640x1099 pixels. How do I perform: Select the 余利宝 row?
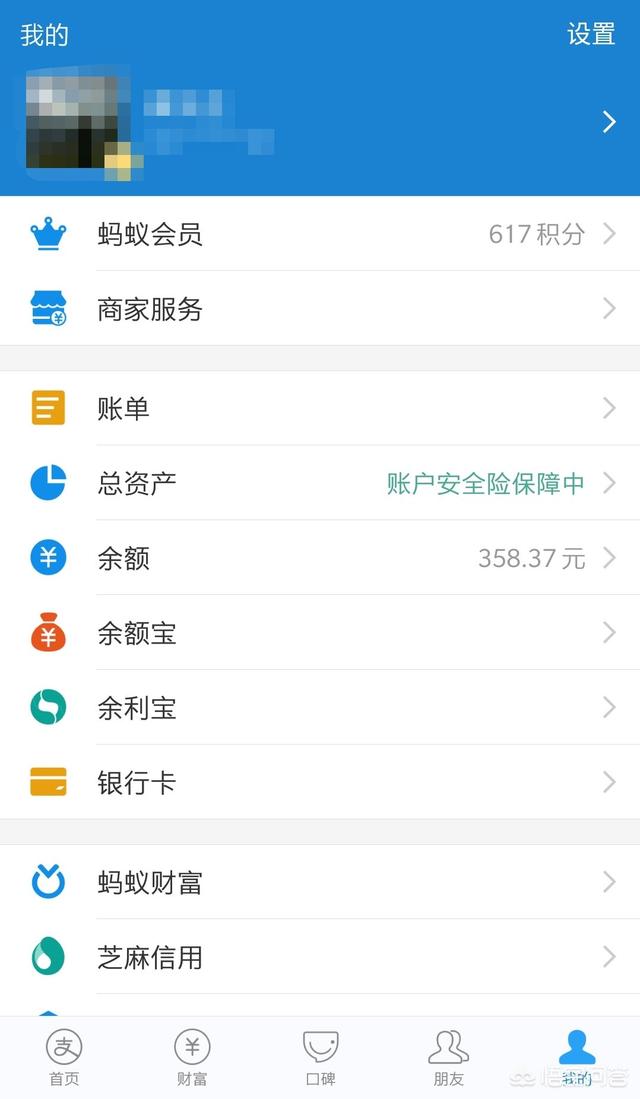coord(320,708)
